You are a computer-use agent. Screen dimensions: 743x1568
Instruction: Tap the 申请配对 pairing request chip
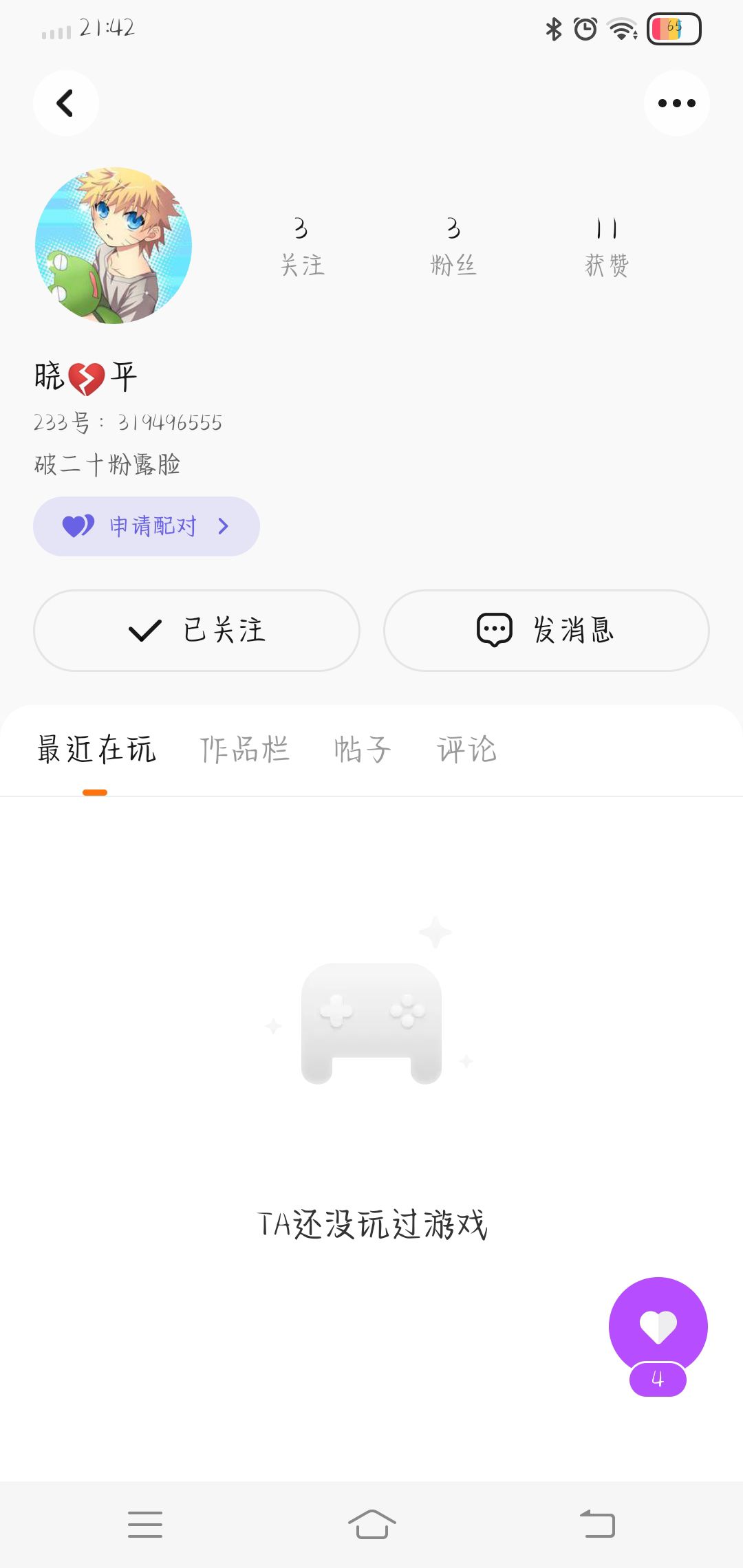[x=147, y=526]
